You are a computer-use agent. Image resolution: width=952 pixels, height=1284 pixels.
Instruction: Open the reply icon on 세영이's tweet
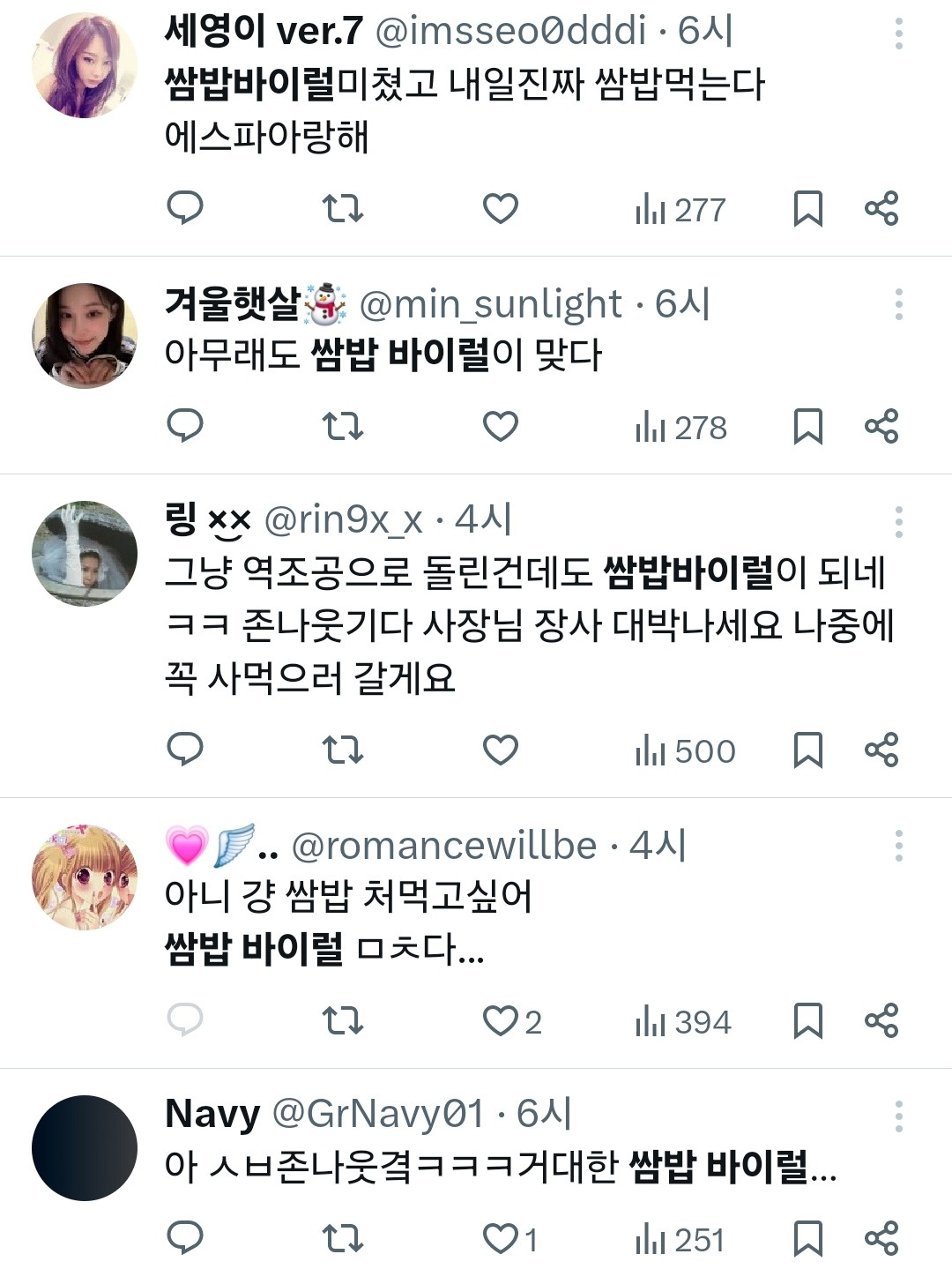(184, 209)
